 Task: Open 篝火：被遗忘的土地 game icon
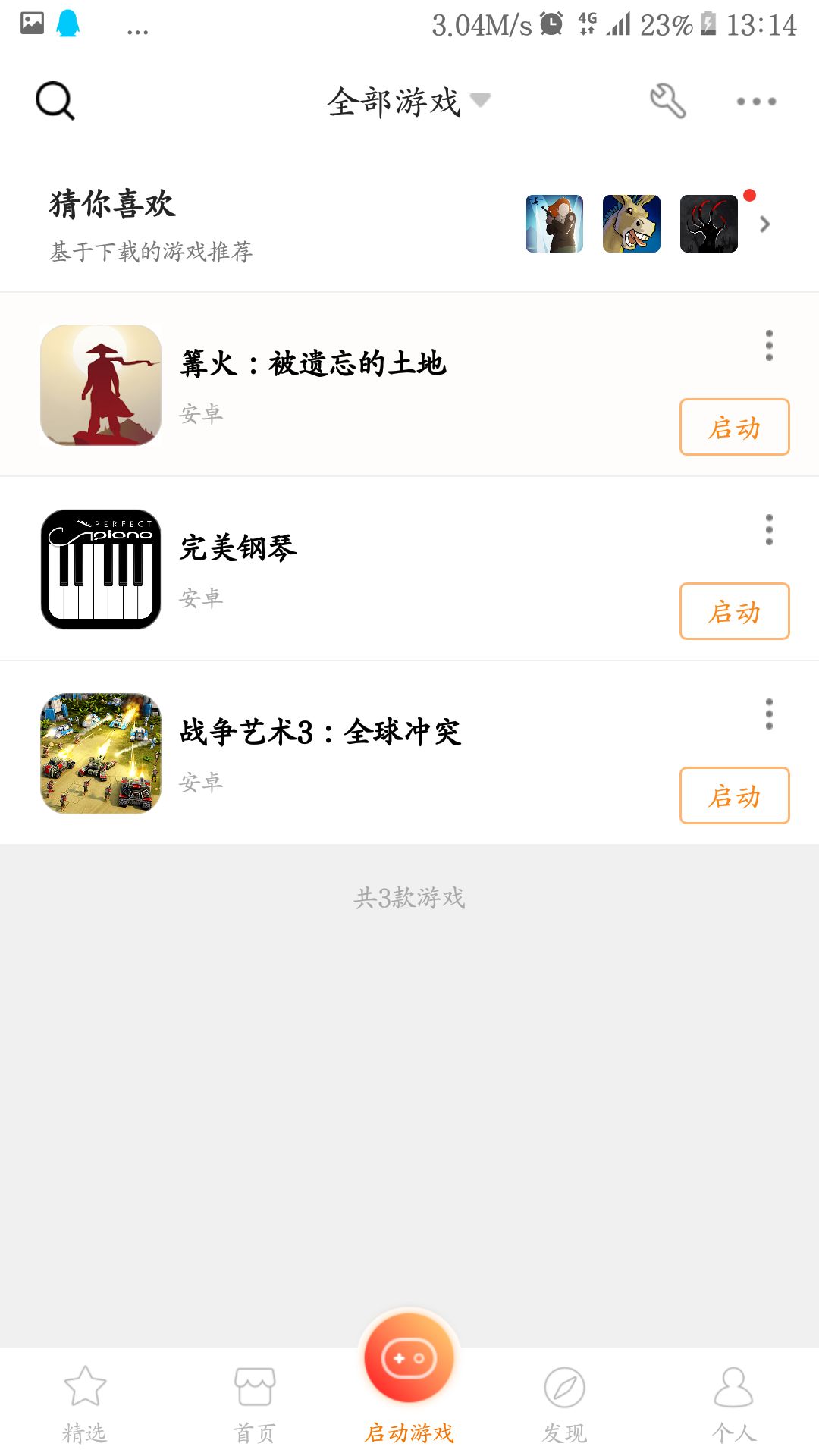point(102,384)
